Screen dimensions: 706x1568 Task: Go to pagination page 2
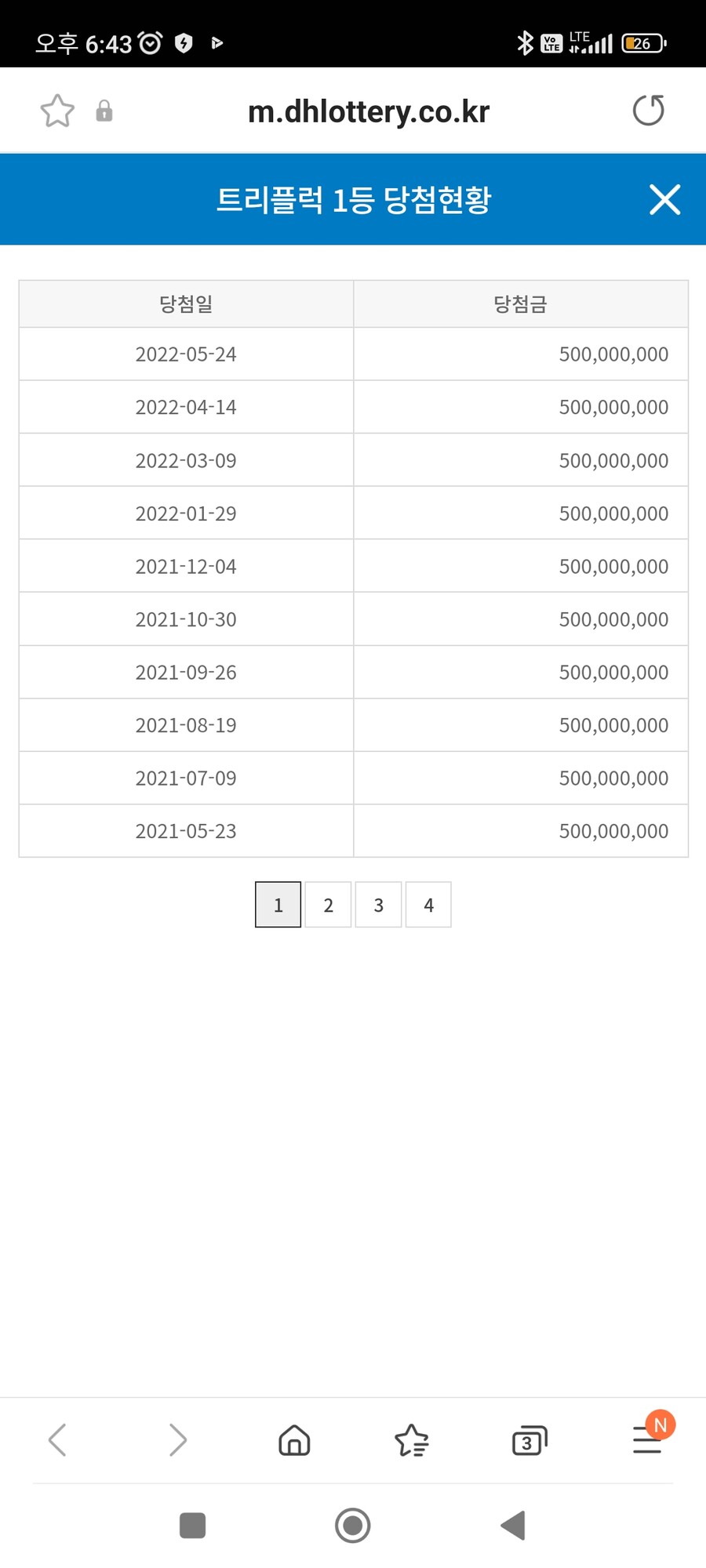(327, 904)
